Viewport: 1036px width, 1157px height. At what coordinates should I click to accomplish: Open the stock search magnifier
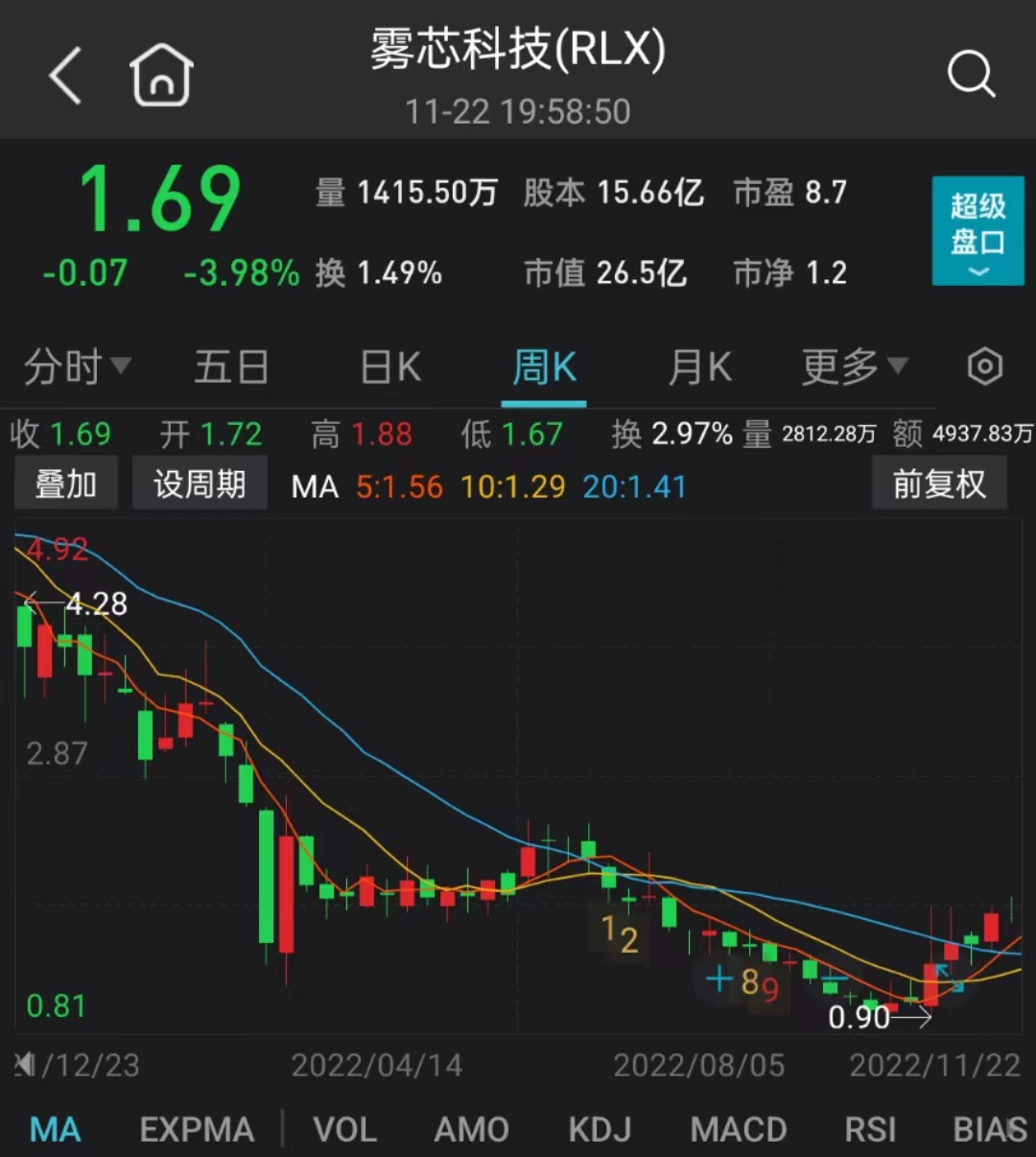point(972,73)
